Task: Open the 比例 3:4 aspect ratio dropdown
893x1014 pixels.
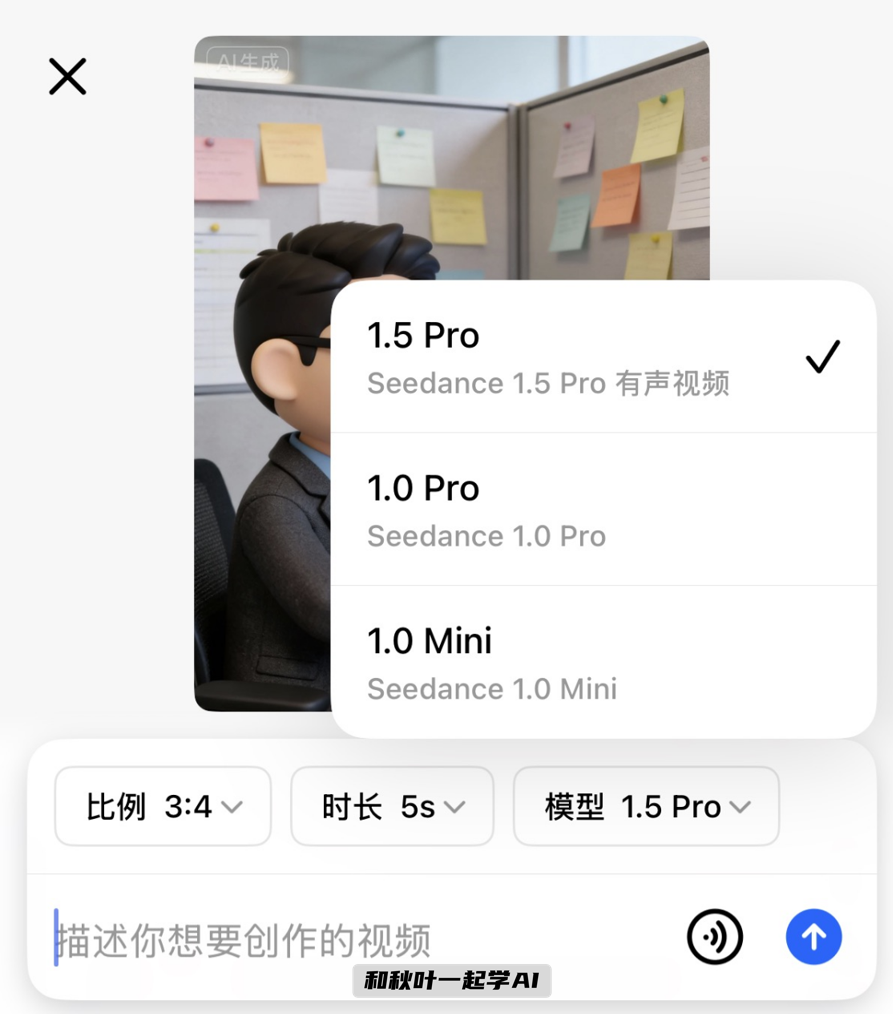Action: pos(162,806)
